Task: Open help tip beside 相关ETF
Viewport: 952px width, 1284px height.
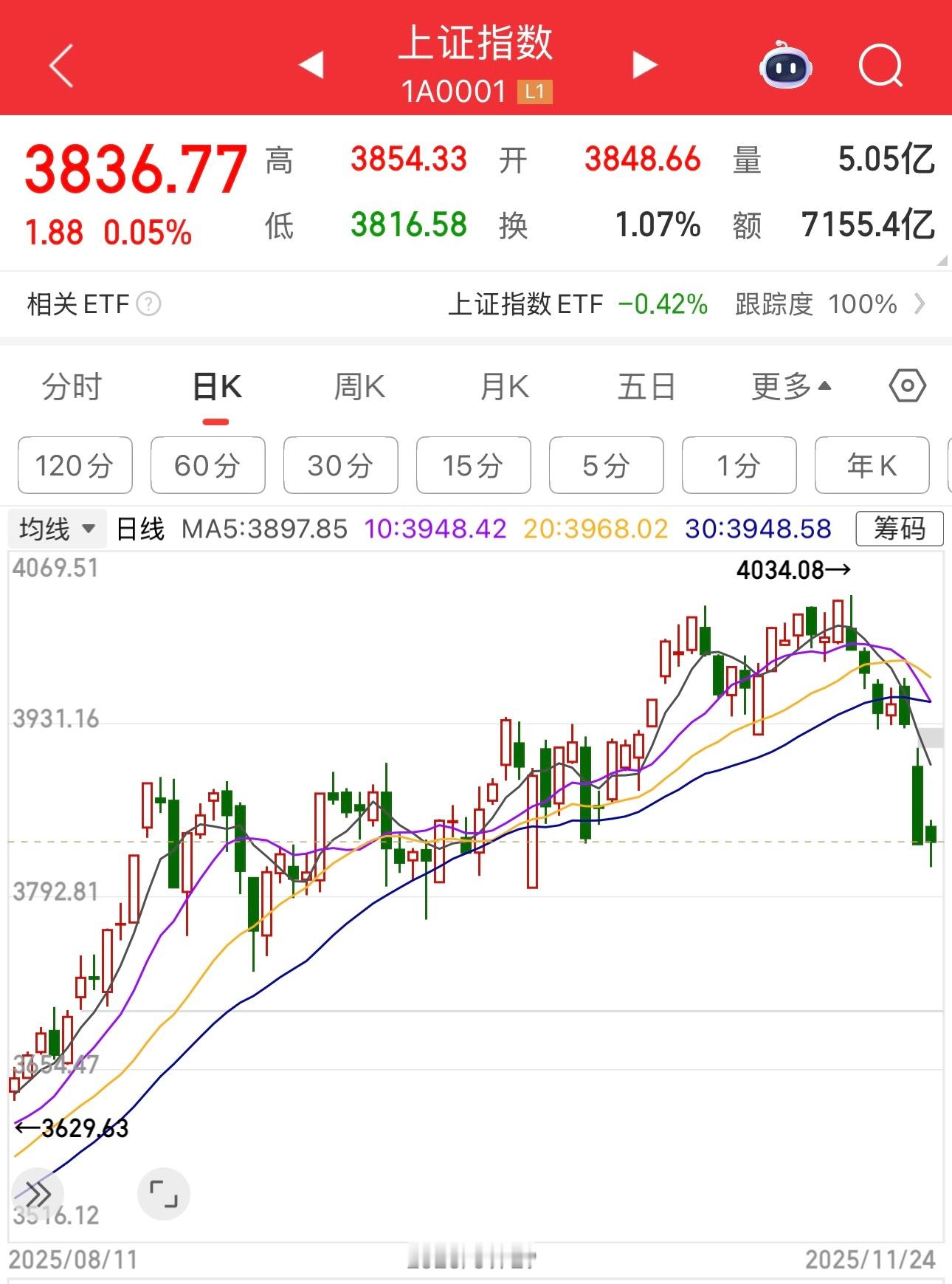Action: [151, 304]
